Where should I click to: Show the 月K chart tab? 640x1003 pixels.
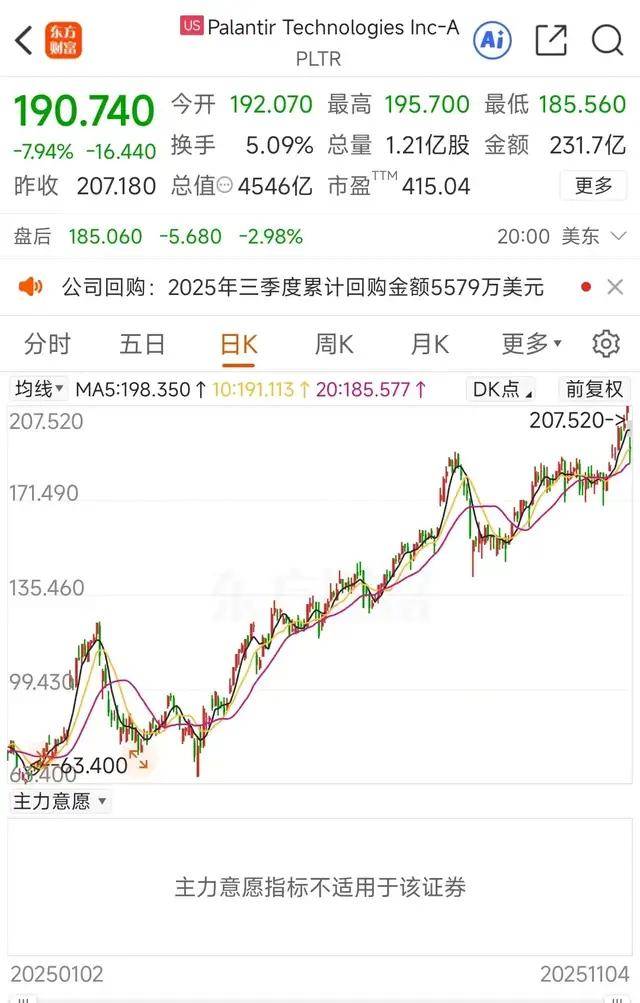coord(429,345)
